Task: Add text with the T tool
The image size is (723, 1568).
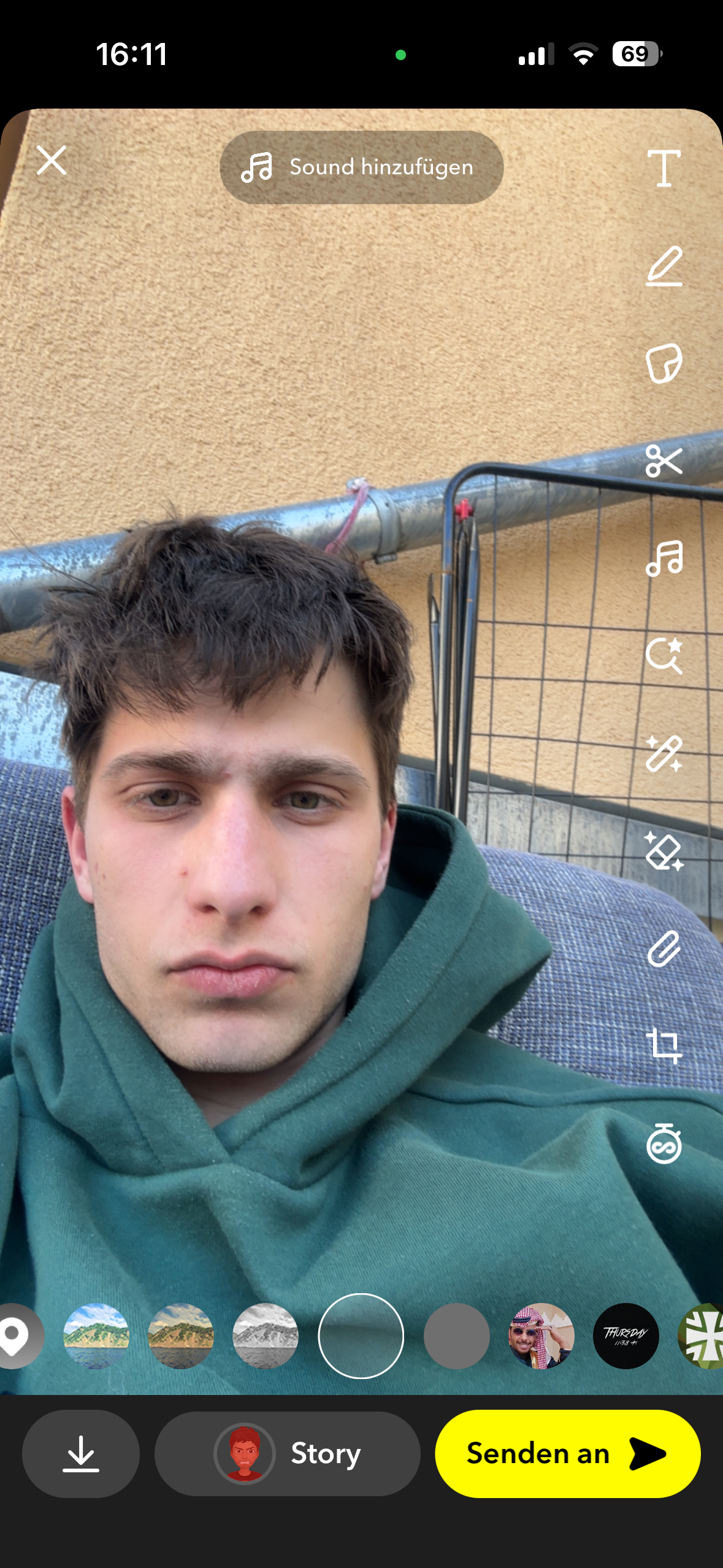Action: (664, 167)
